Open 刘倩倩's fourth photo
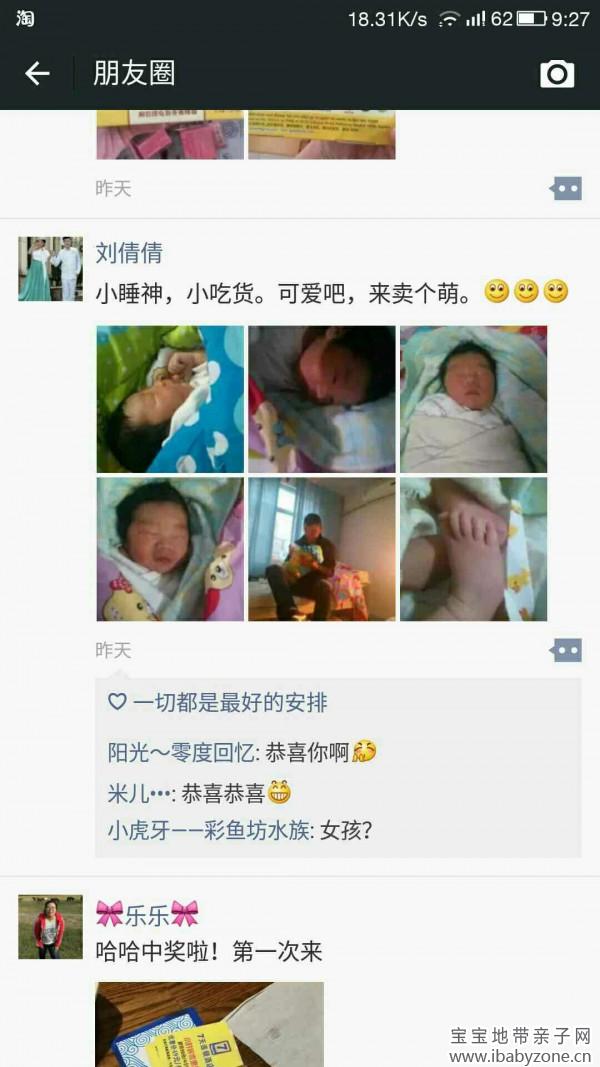 tap(170, 549)
